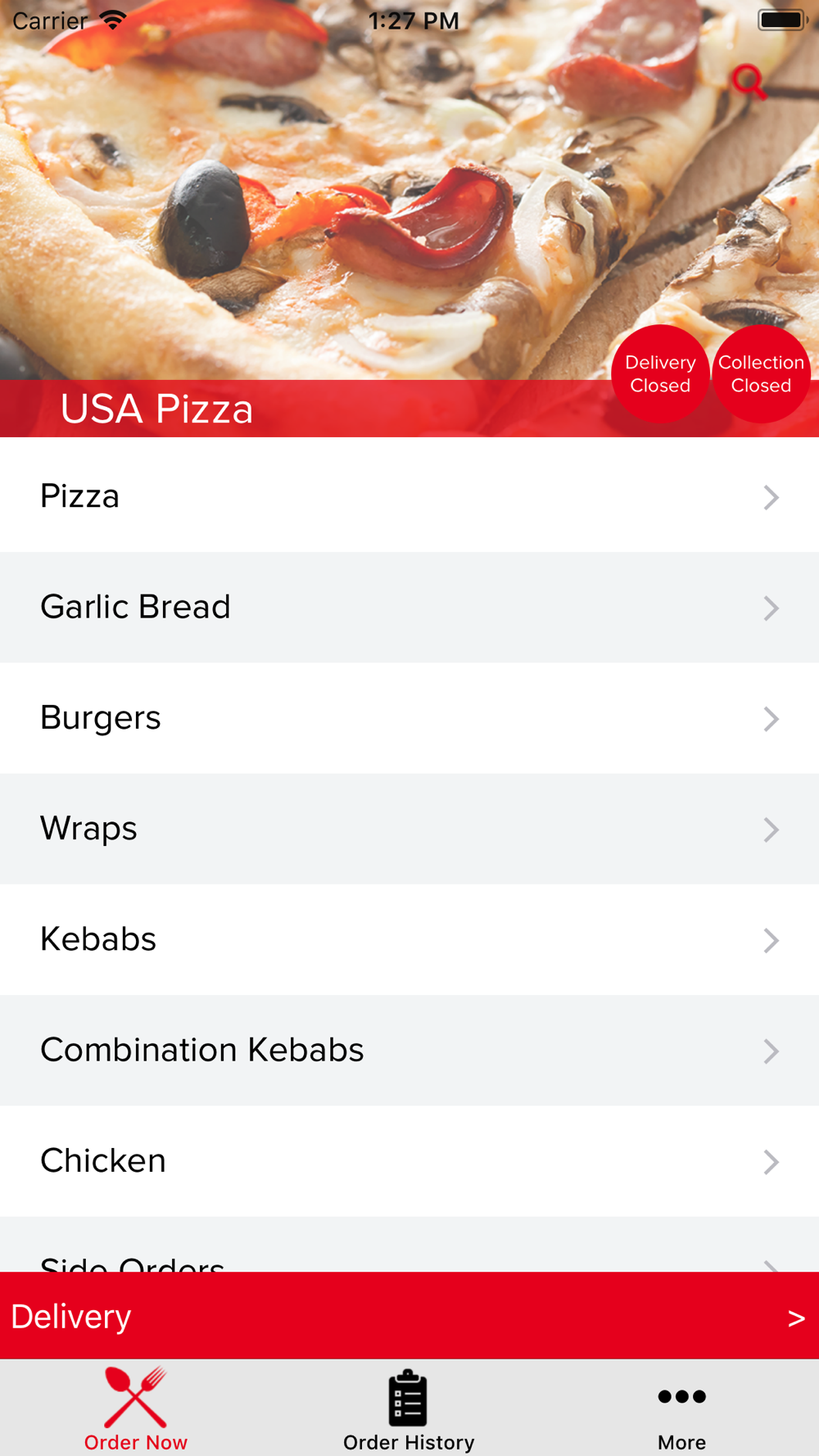Switch to the Order History tab

409,1410
